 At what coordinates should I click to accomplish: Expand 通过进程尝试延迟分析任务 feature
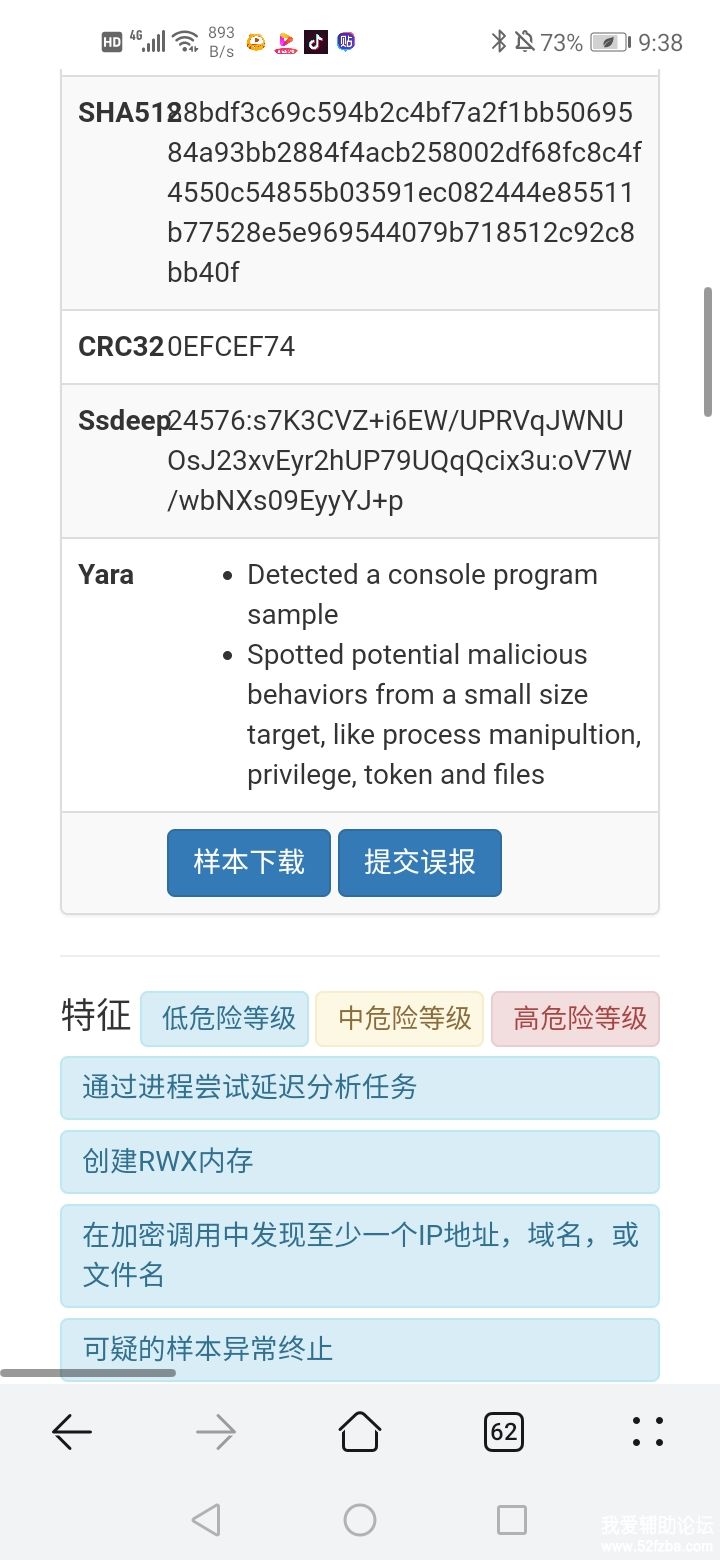point(359,1087)
